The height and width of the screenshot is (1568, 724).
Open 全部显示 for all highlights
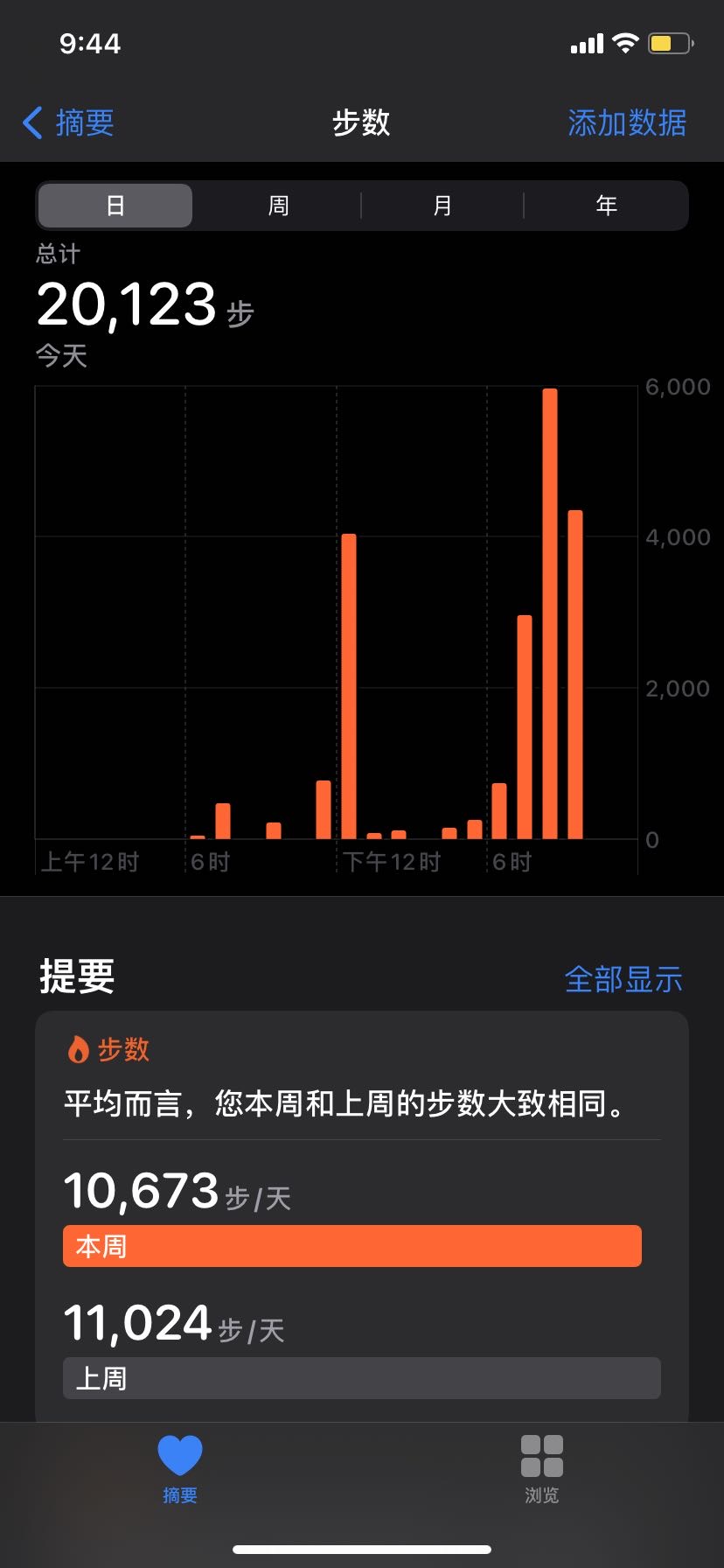623,979
